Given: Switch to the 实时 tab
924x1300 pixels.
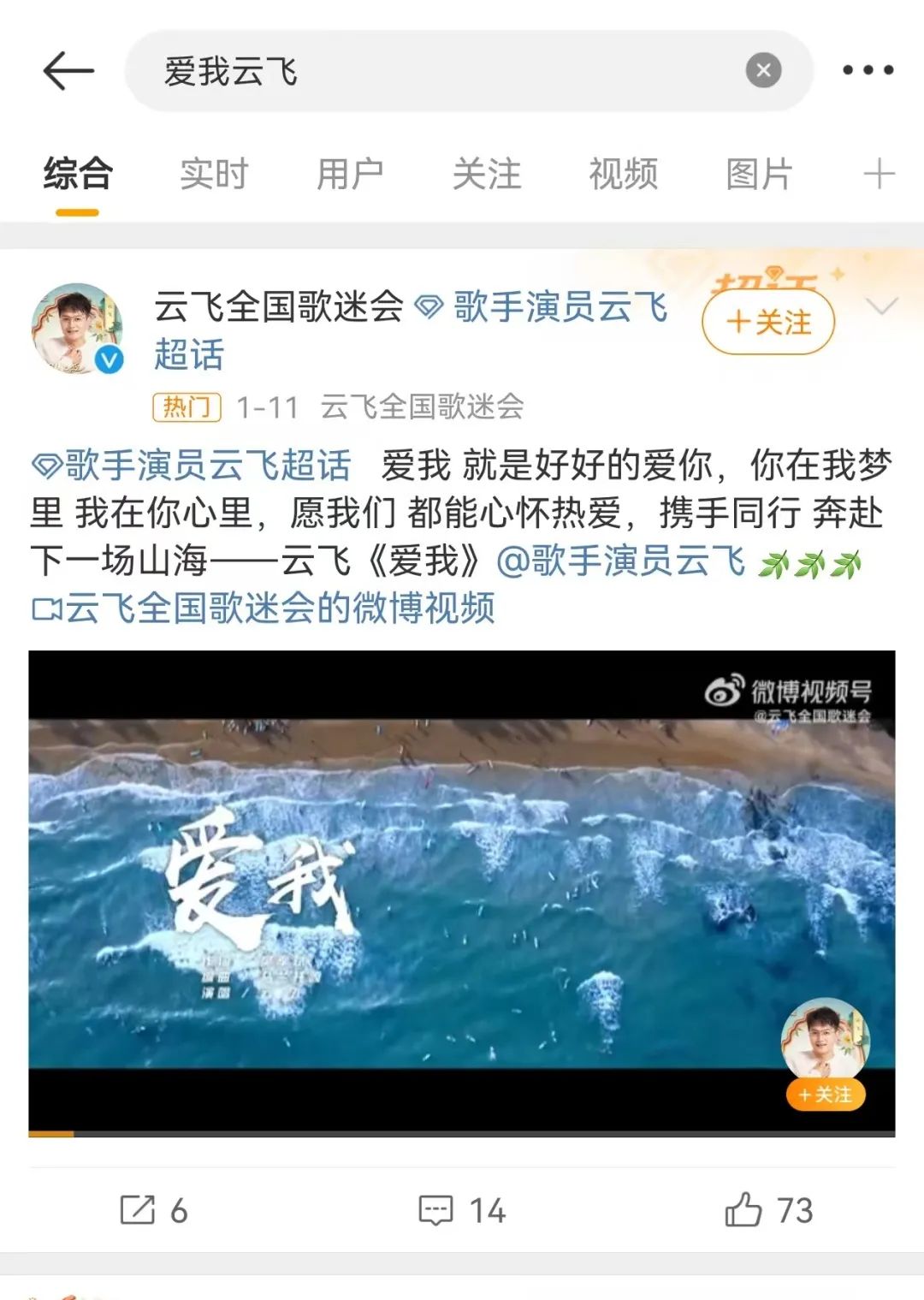Looking at the screenshot, I should pos(214,175).
